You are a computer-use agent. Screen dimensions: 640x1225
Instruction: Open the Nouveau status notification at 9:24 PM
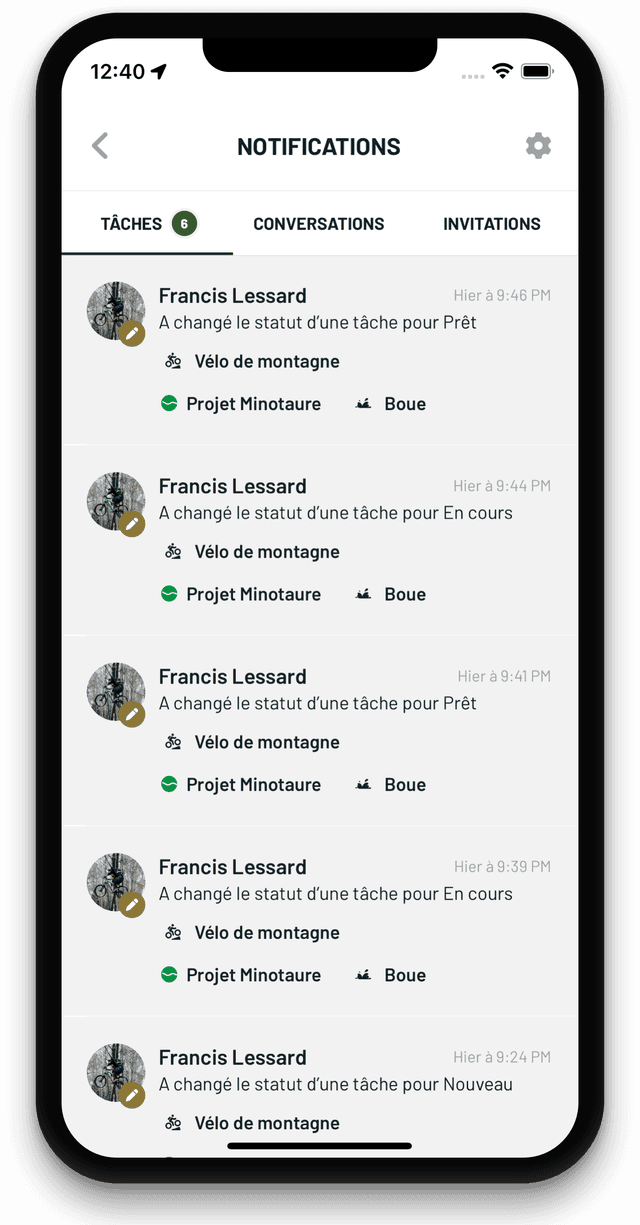pyautogui.click(x=320, y=1088)
